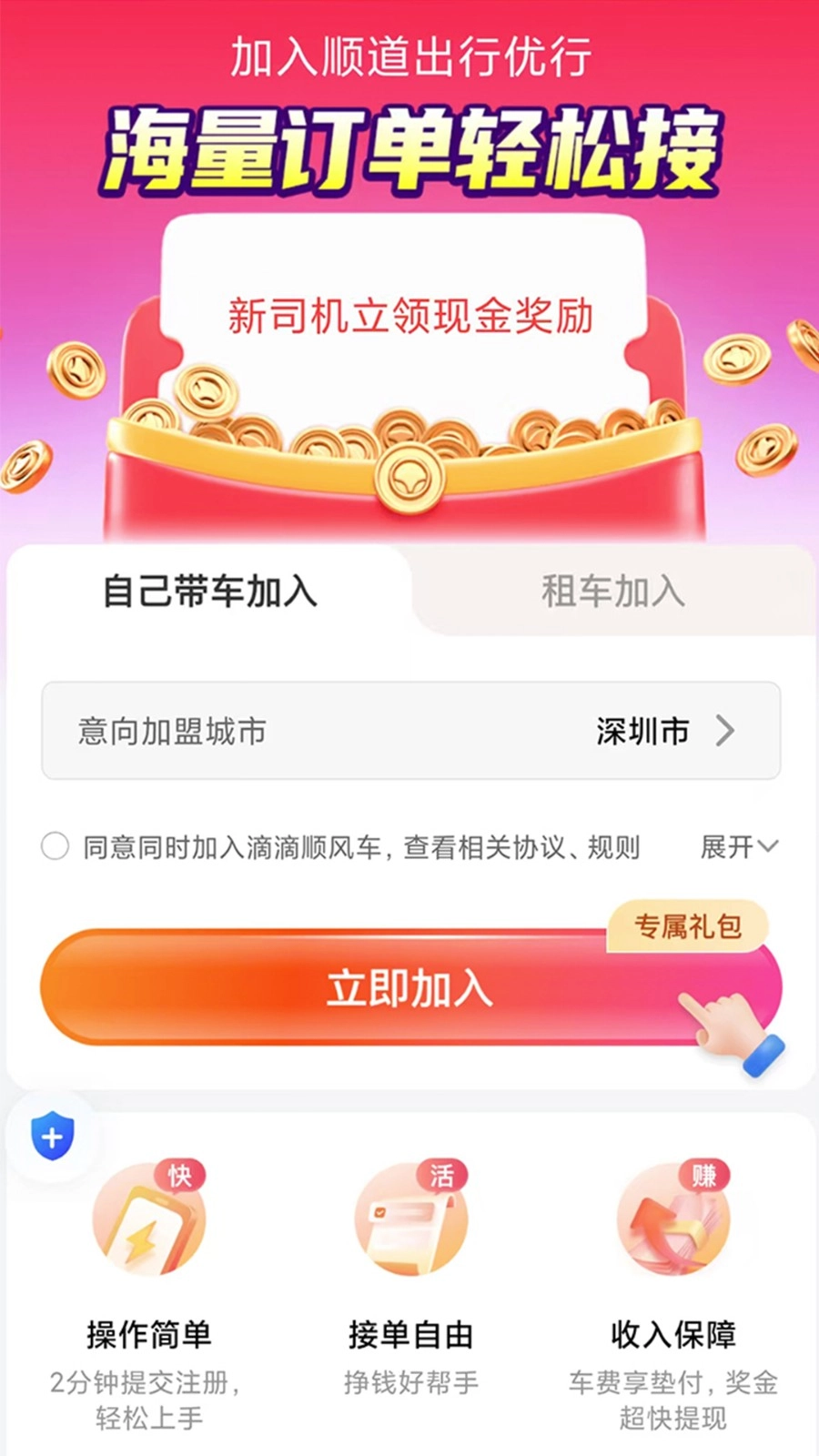The width and height of the screenshot is (819, 1456).
Task: Click the 立即加入 button
Action: [x=409, y=990]
